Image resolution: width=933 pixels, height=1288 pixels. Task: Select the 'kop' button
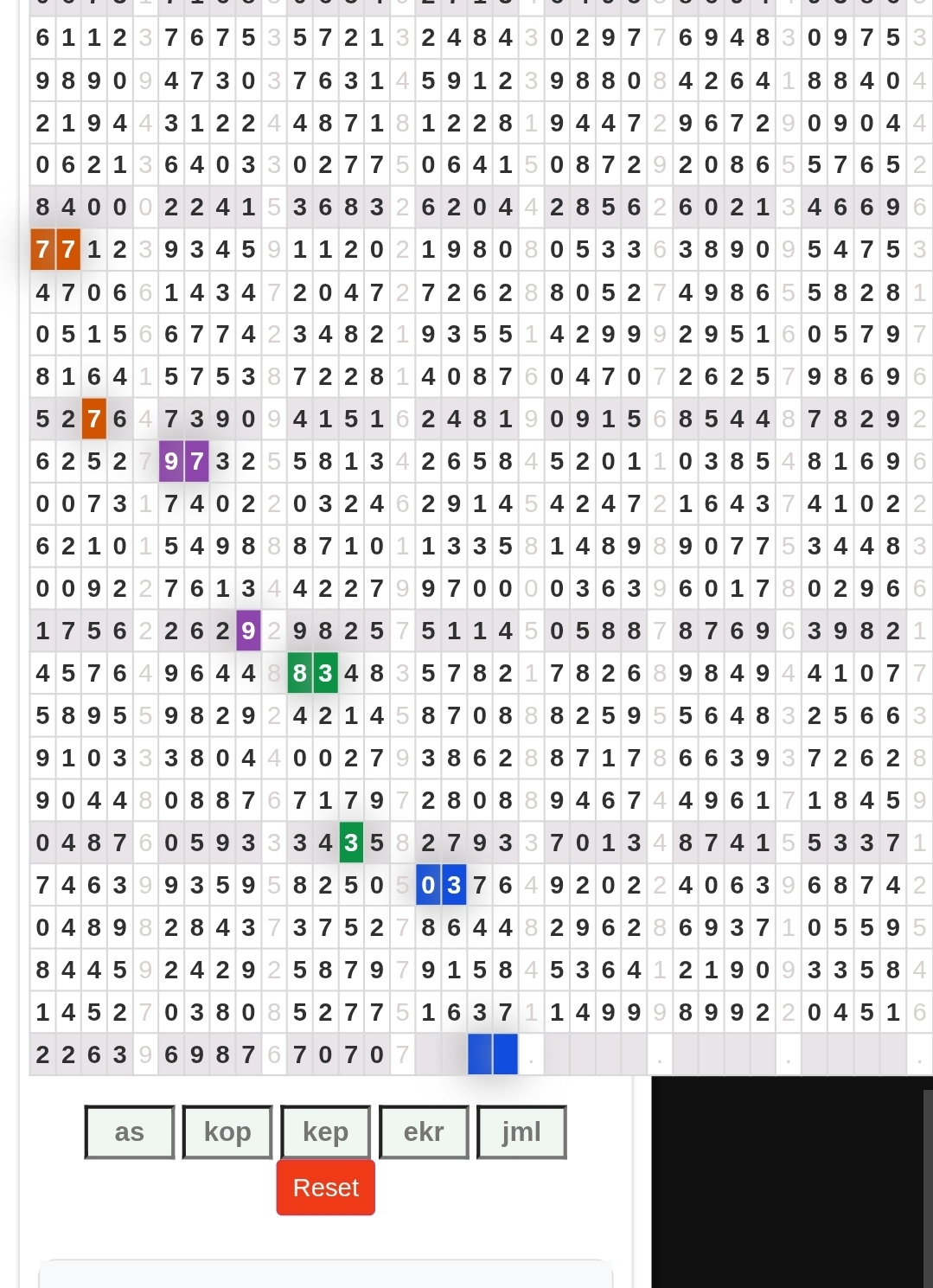(x=227, y=1132)
